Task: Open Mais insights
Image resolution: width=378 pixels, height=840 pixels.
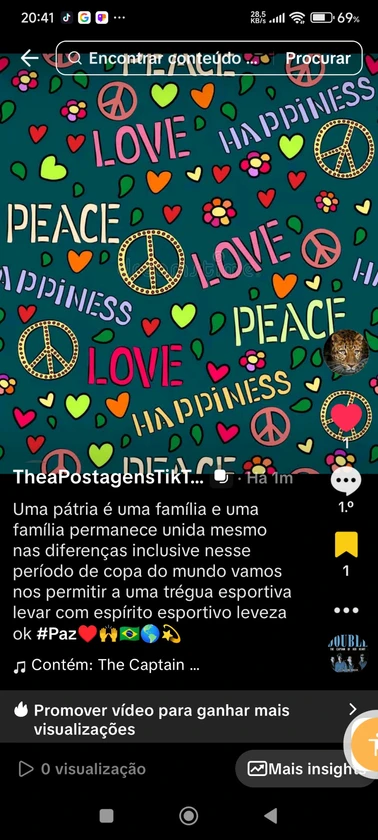Action: coord(307,769)
